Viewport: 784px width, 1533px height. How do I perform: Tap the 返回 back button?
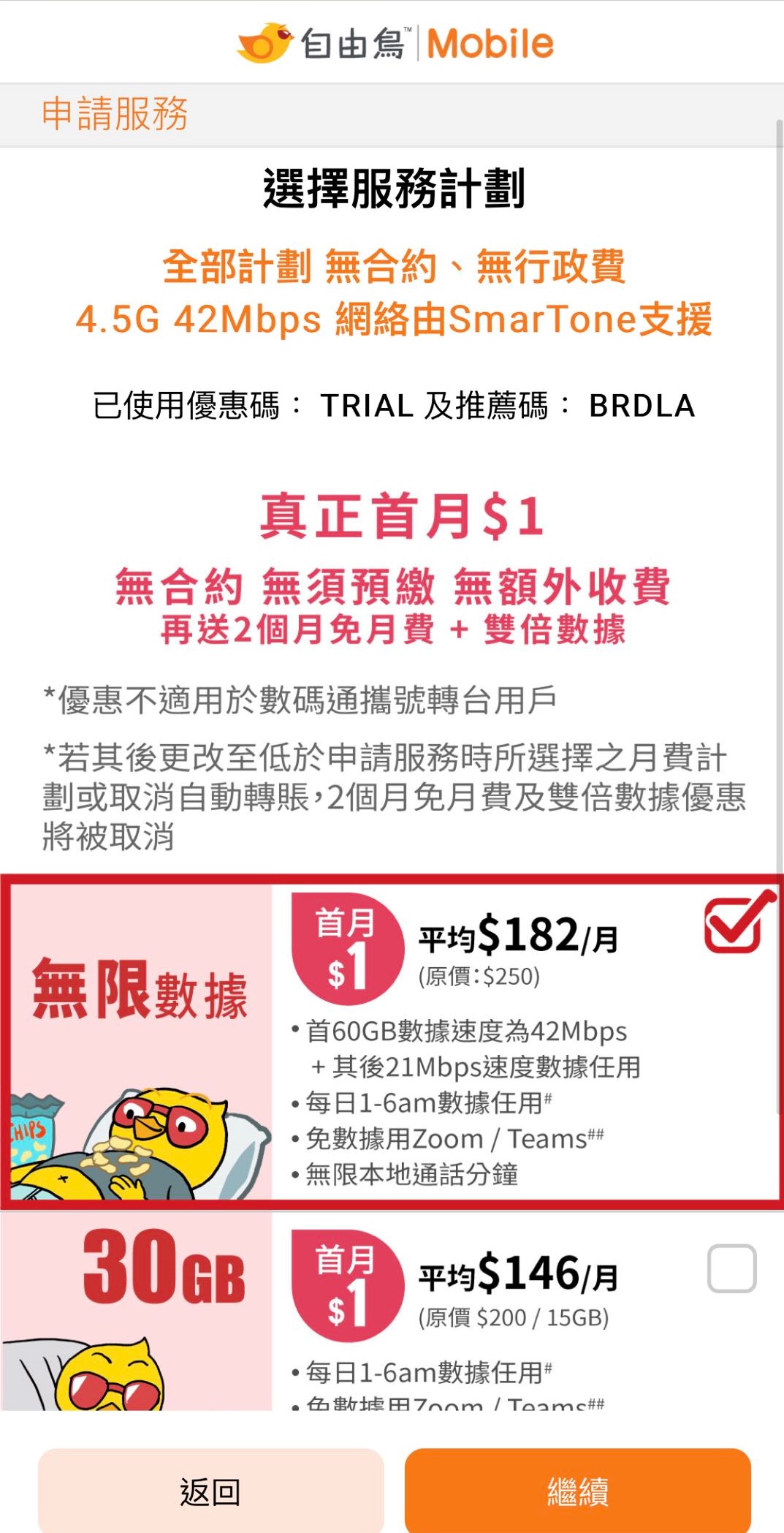coord(210,1491)
